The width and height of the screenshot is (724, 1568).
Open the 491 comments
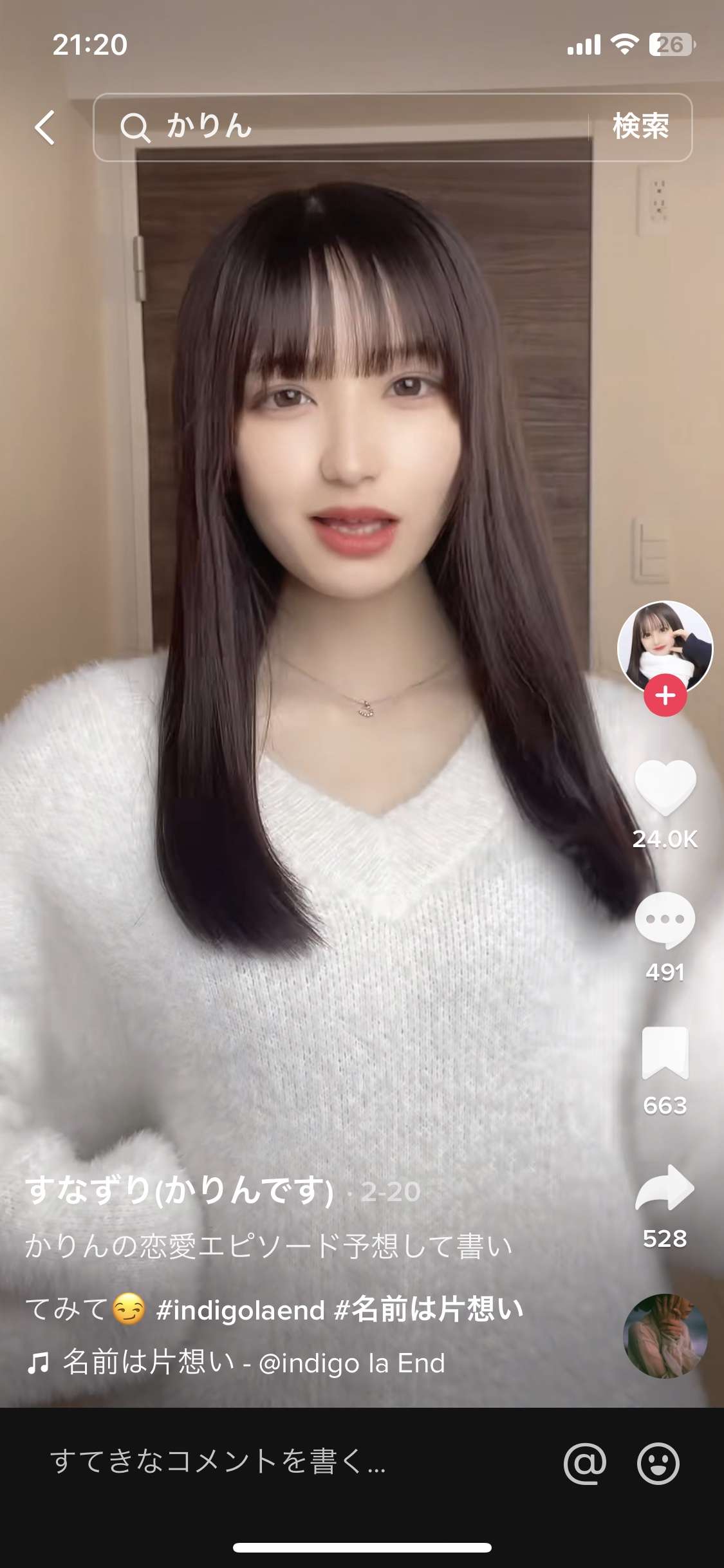coord(665,920)
